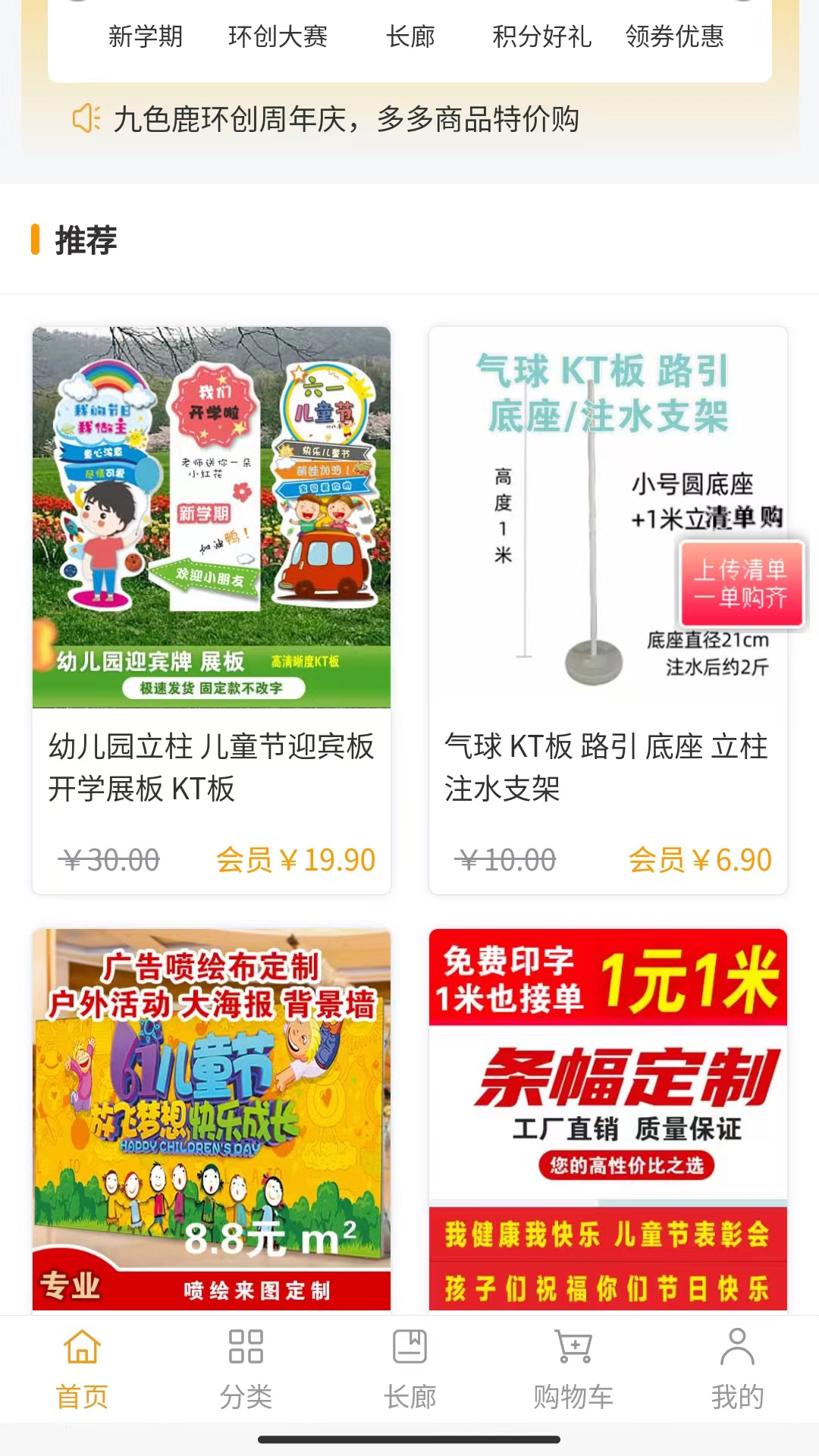This screenshot has width=819, height=1456.
Task: Open the 购物车 shopping cart tab
Action: (573, 1368)
